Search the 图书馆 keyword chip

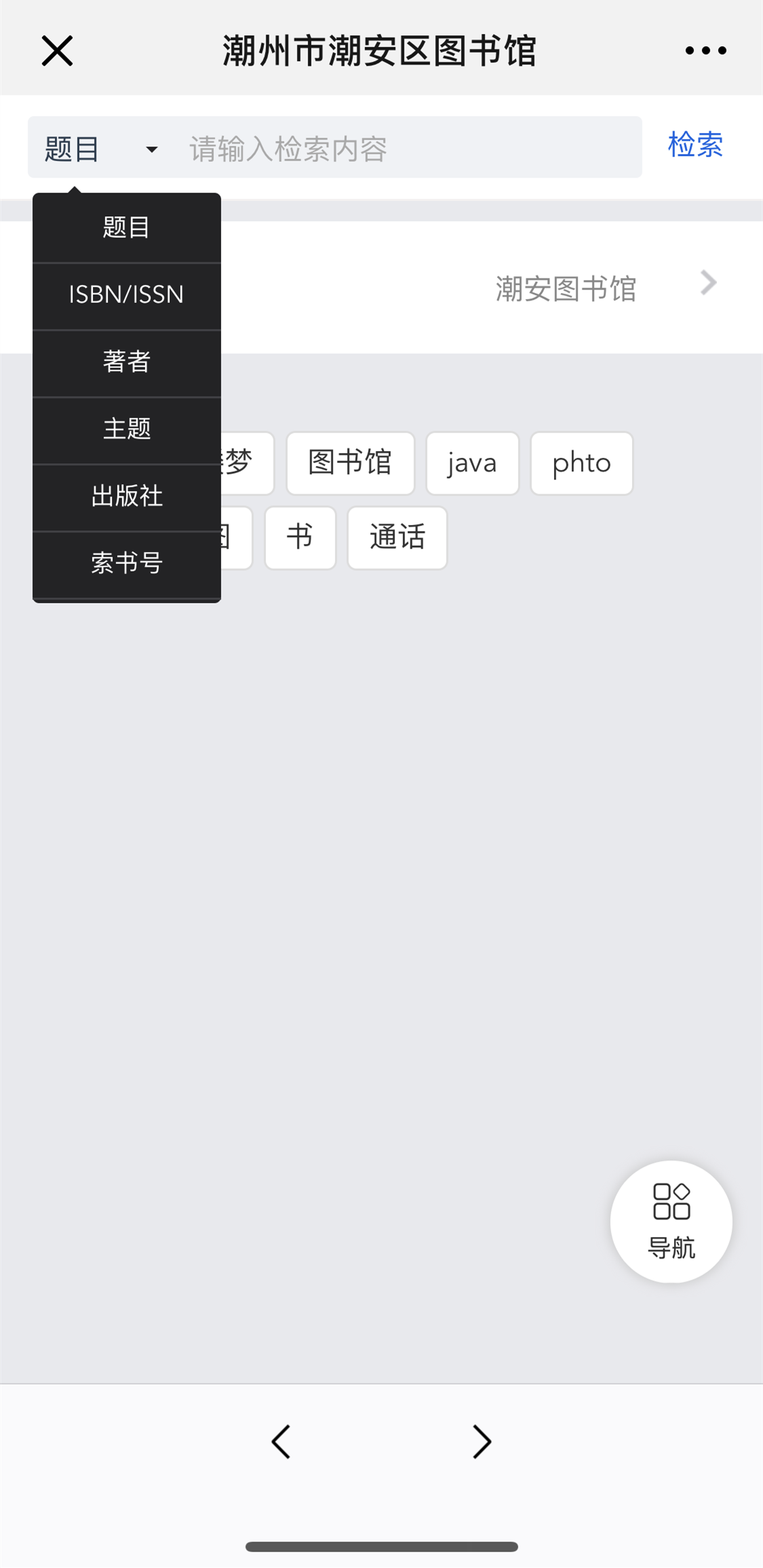tap(350, 463)
